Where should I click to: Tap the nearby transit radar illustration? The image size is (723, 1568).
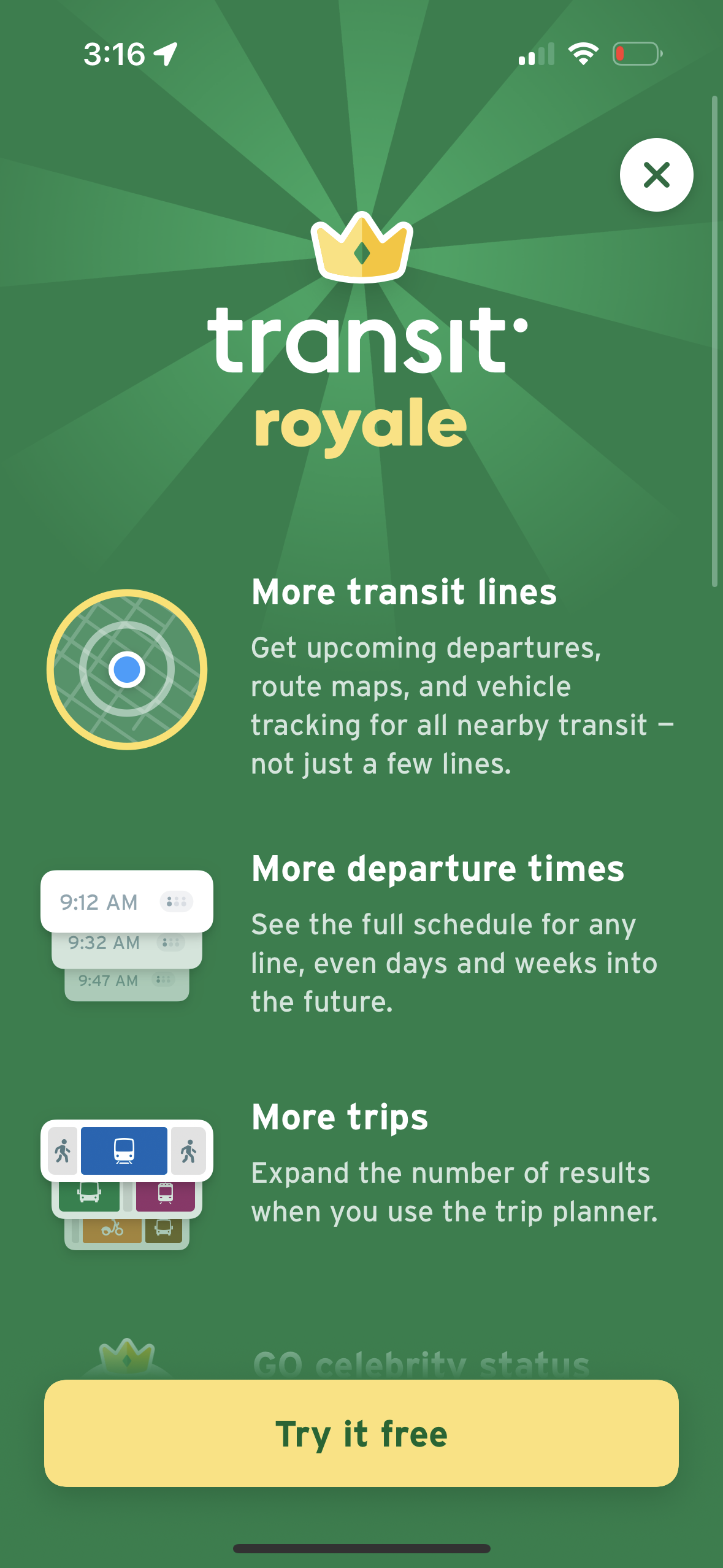[x=127, y=671]
